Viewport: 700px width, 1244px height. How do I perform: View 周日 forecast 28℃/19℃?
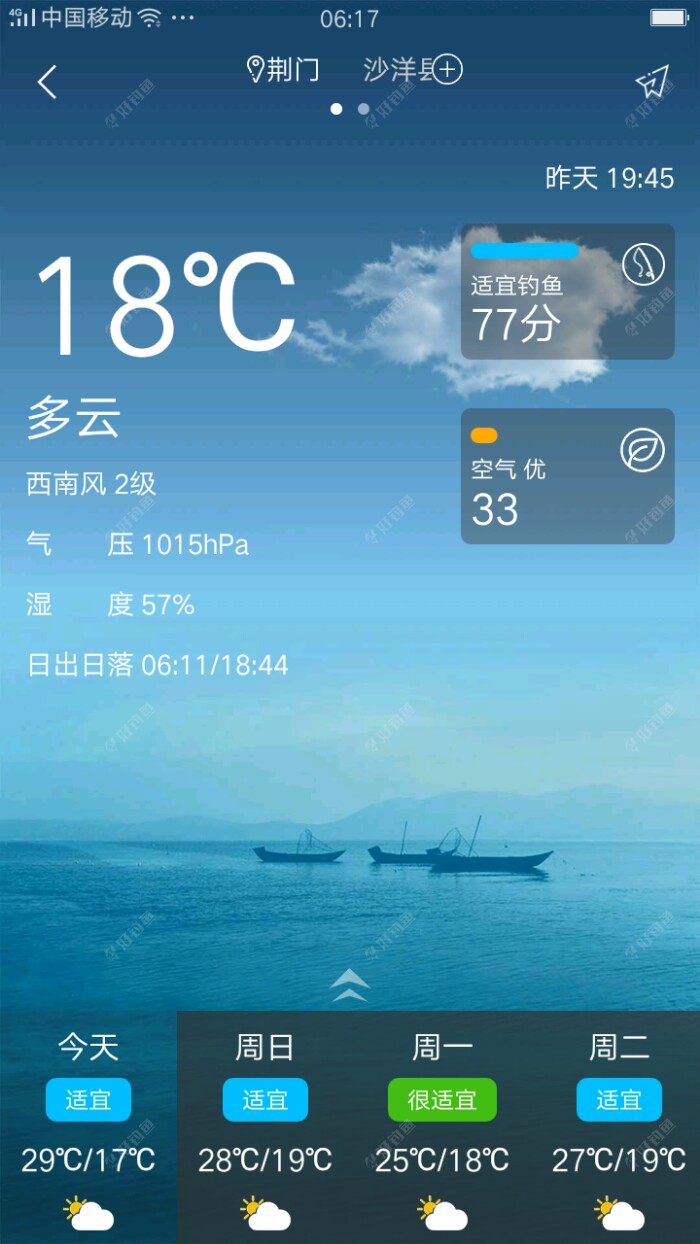coord(265,1127)
